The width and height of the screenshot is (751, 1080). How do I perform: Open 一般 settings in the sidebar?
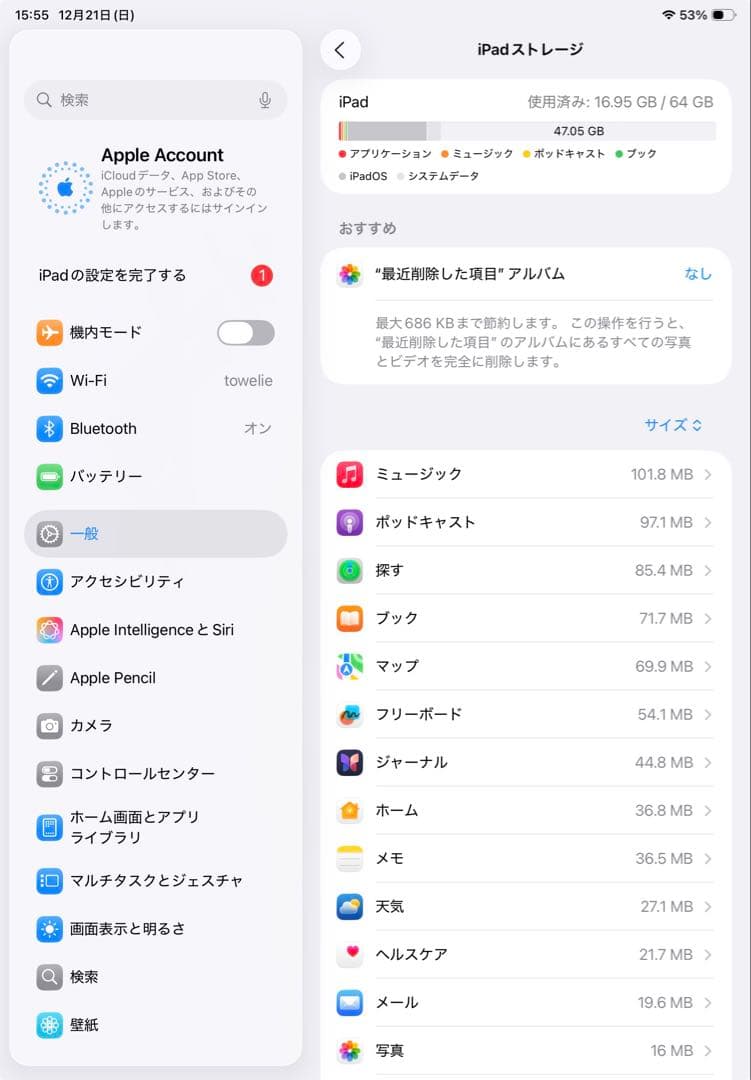coord(155,533)
